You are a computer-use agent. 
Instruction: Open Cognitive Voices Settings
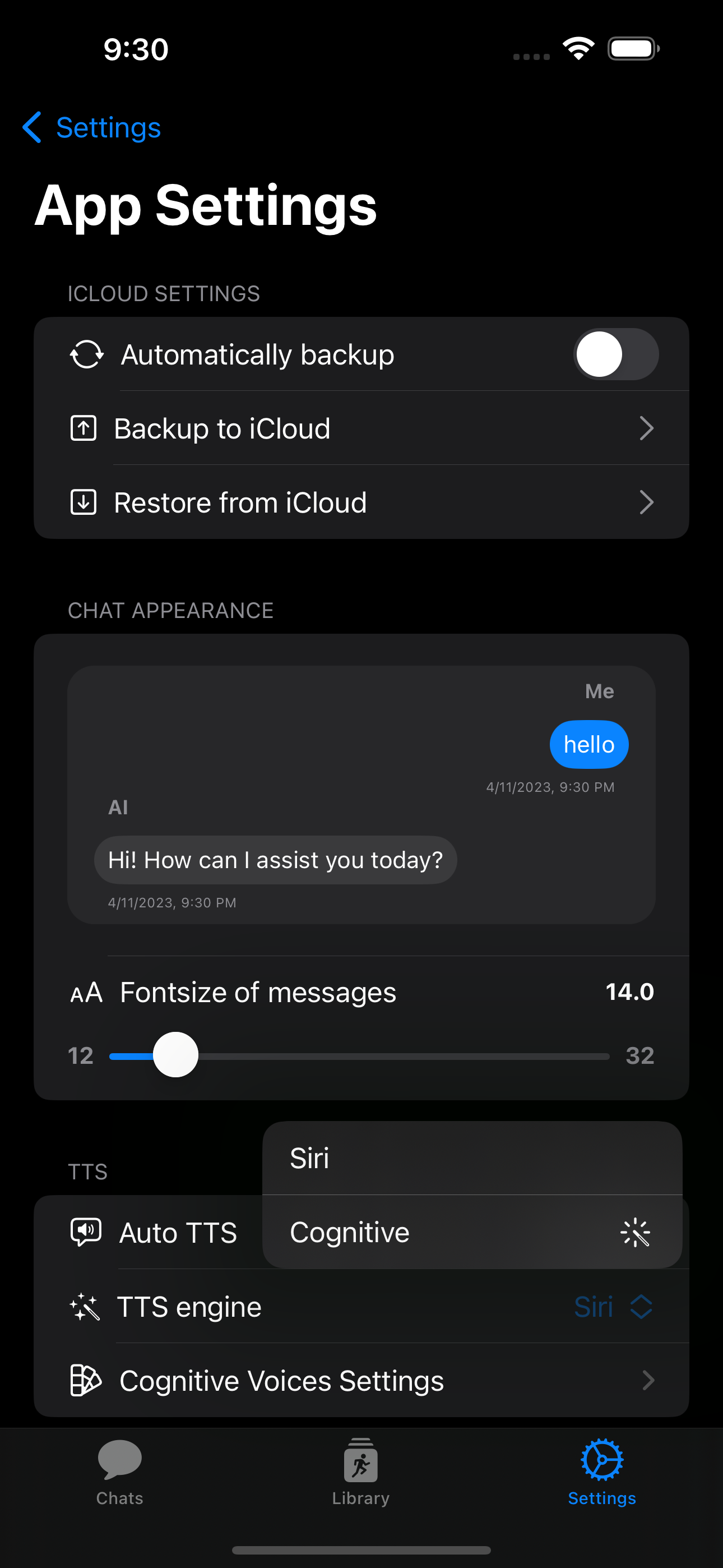click(x=361, y=1381)
